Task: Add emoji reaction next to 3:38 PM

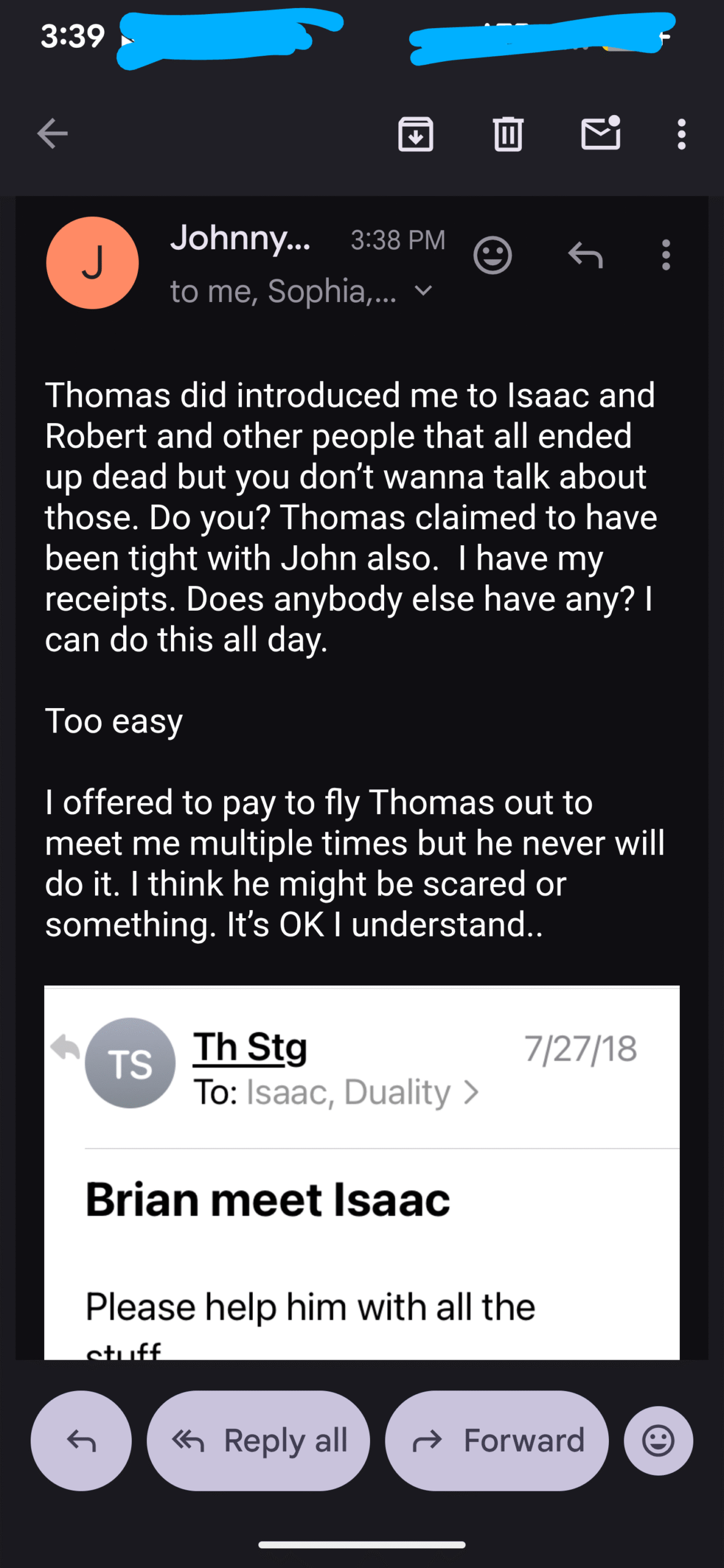Action: click(x=492, y=255)
